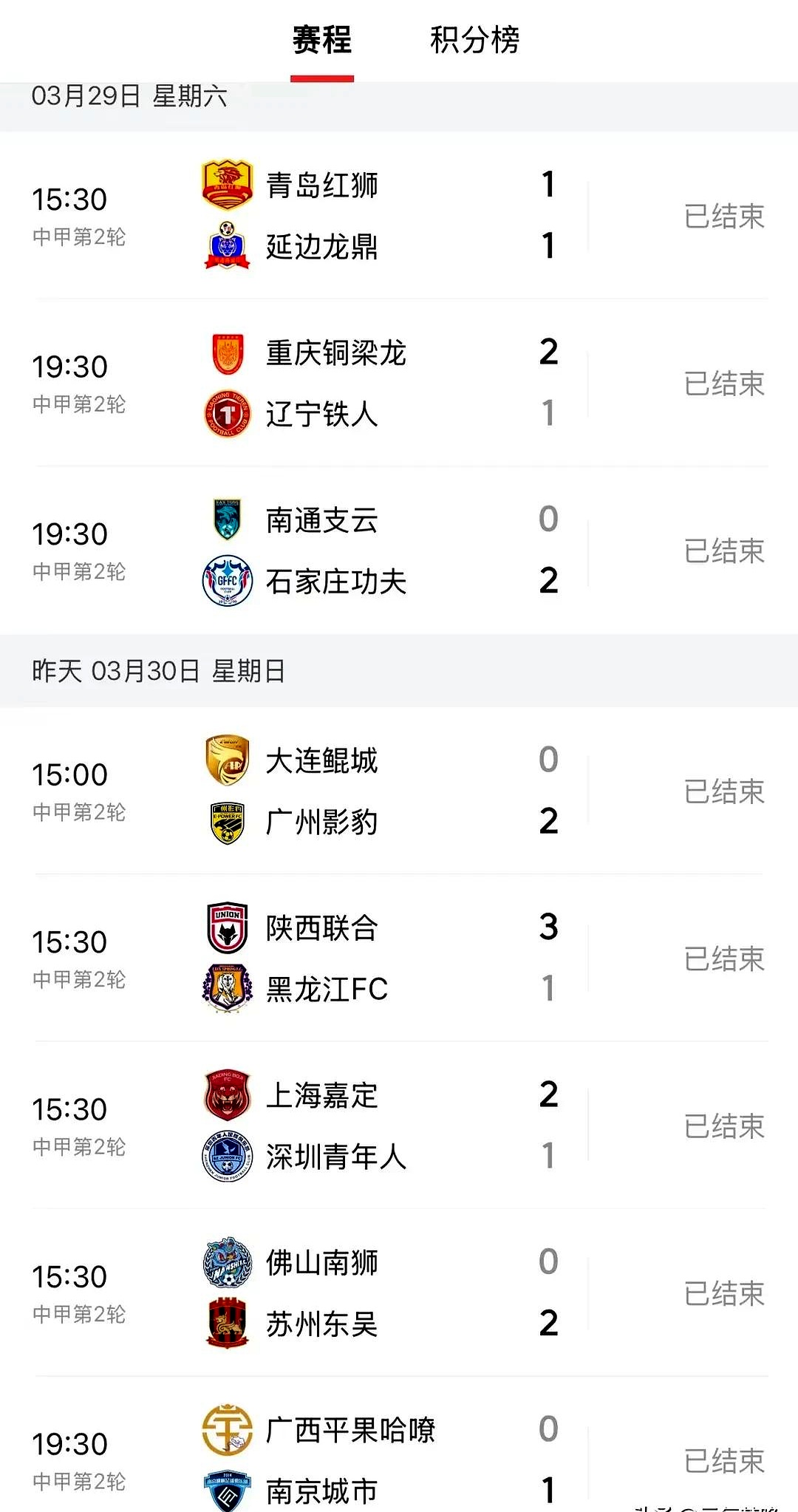The height and width of the screenshot is (1512, 798).
Task: Click the 陕西联合 UNION badge
Action: coord(228,927)
